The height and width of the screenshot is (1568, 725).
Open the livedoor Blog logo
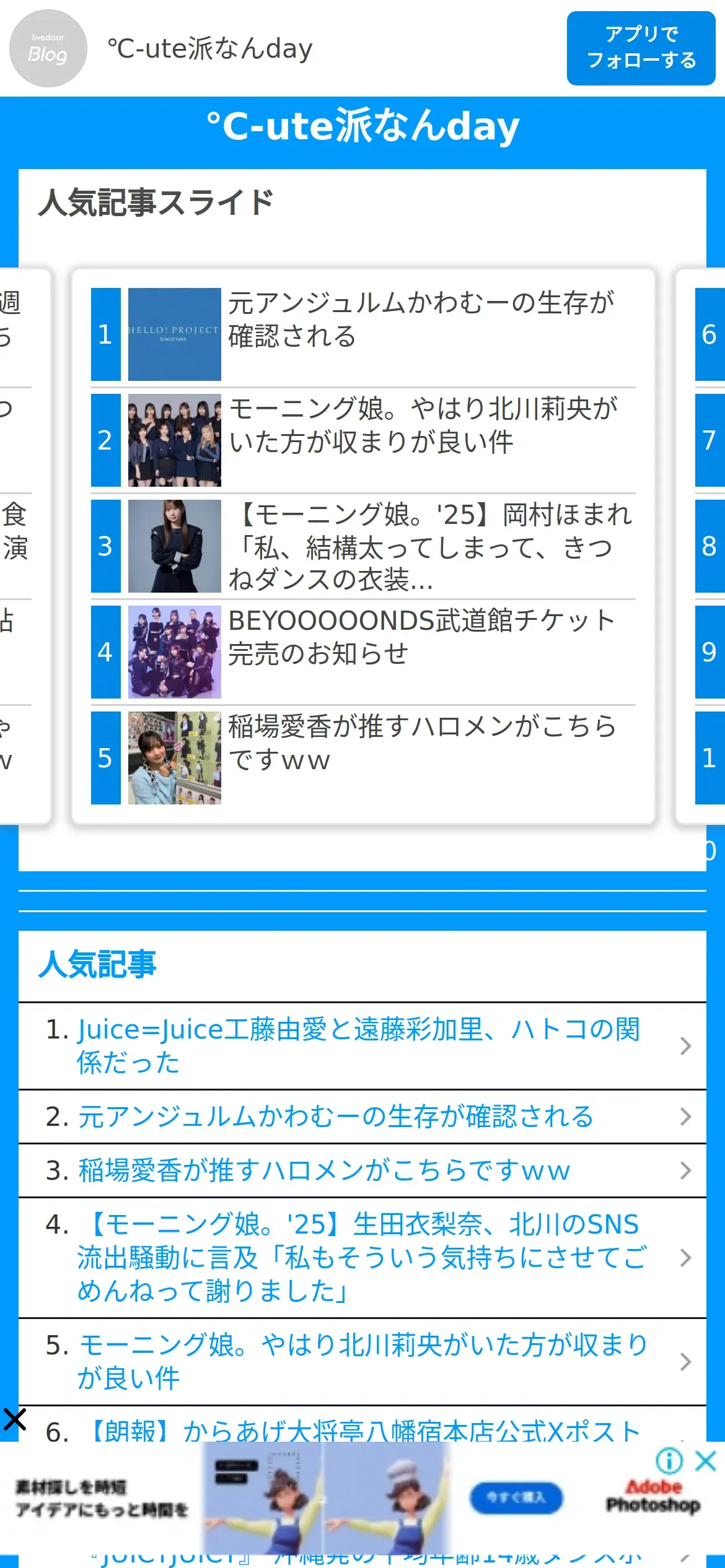click(x=48, y=48)
